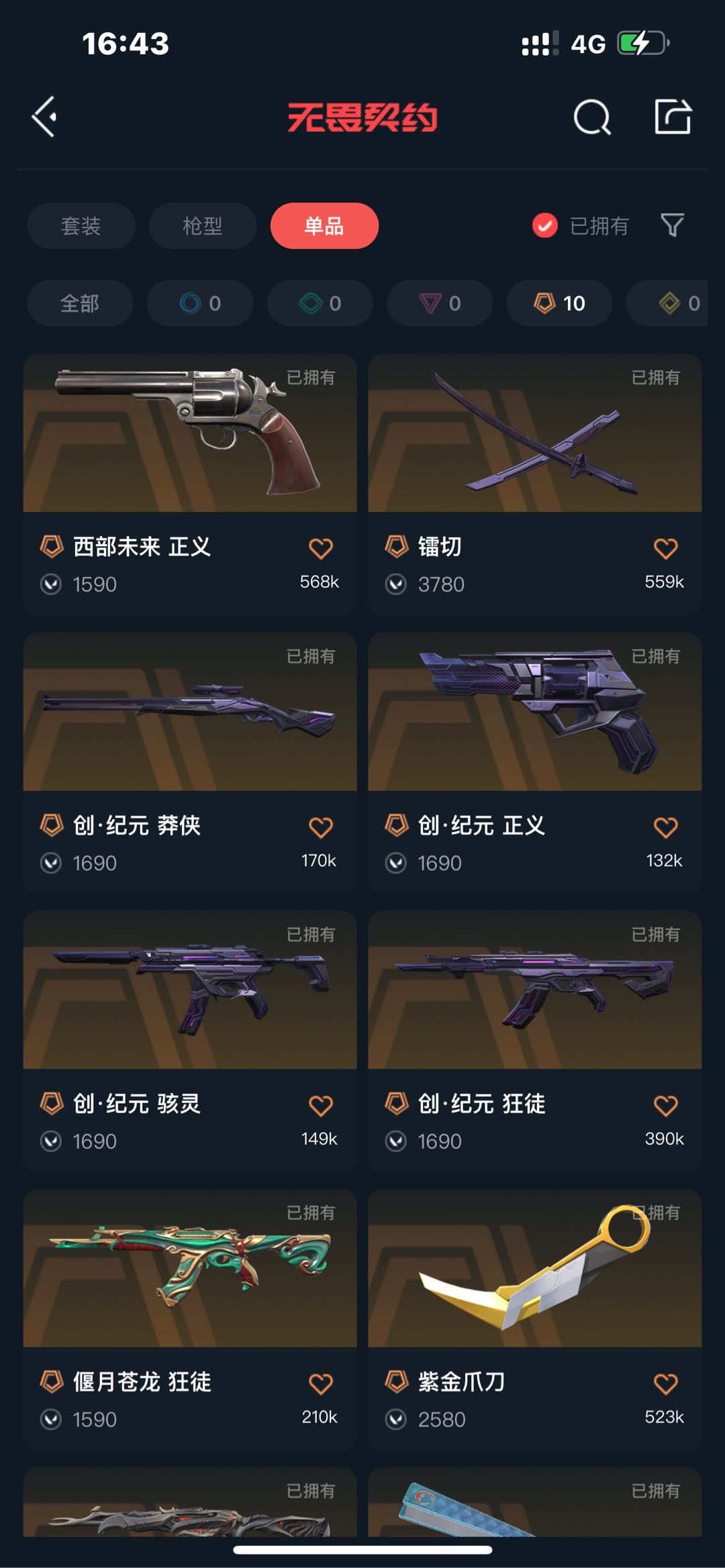Choose the purple triangle tier chip
Screen dimensions: 725x1568
pos(440,303)
